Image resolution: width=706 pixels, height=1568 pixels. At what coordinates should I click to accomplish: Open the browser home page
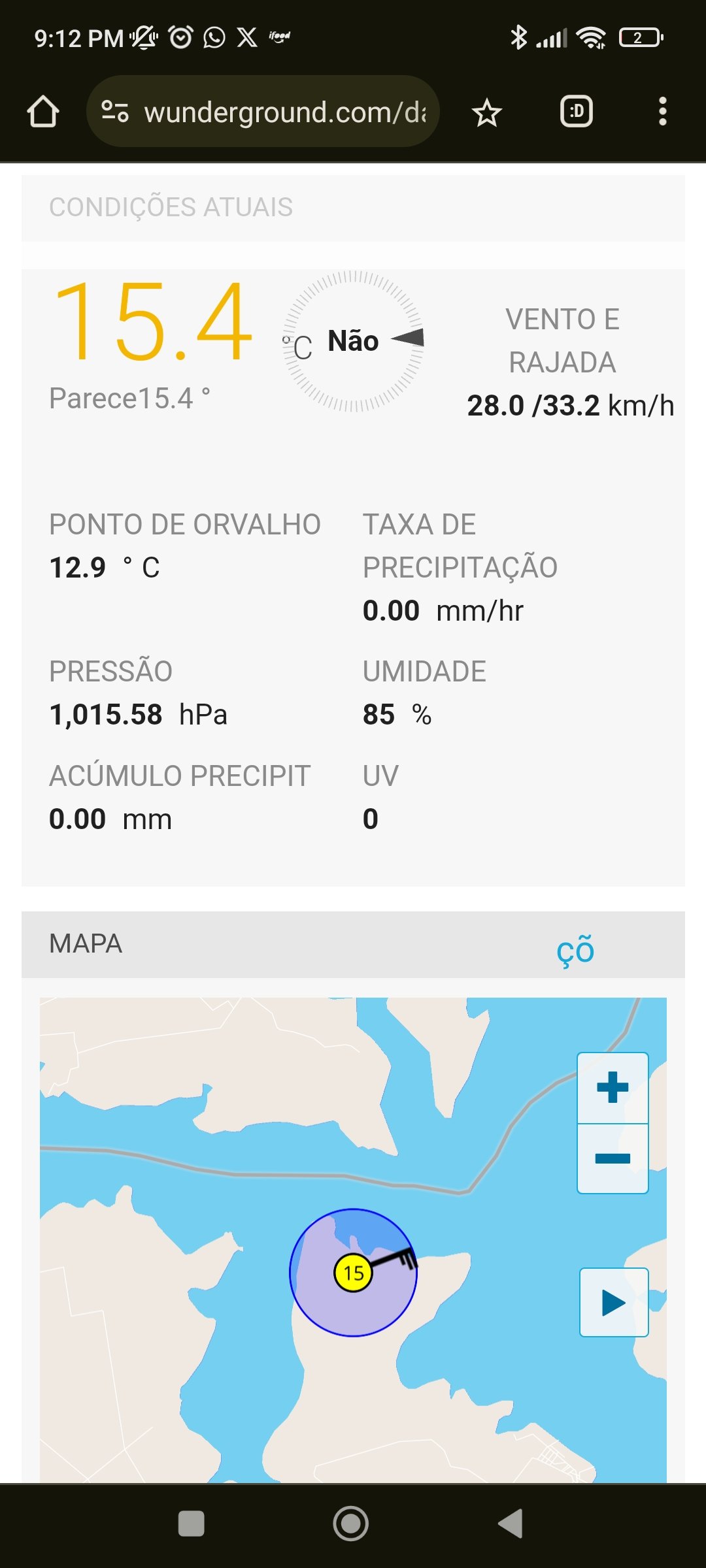click(x=43, y=112)
